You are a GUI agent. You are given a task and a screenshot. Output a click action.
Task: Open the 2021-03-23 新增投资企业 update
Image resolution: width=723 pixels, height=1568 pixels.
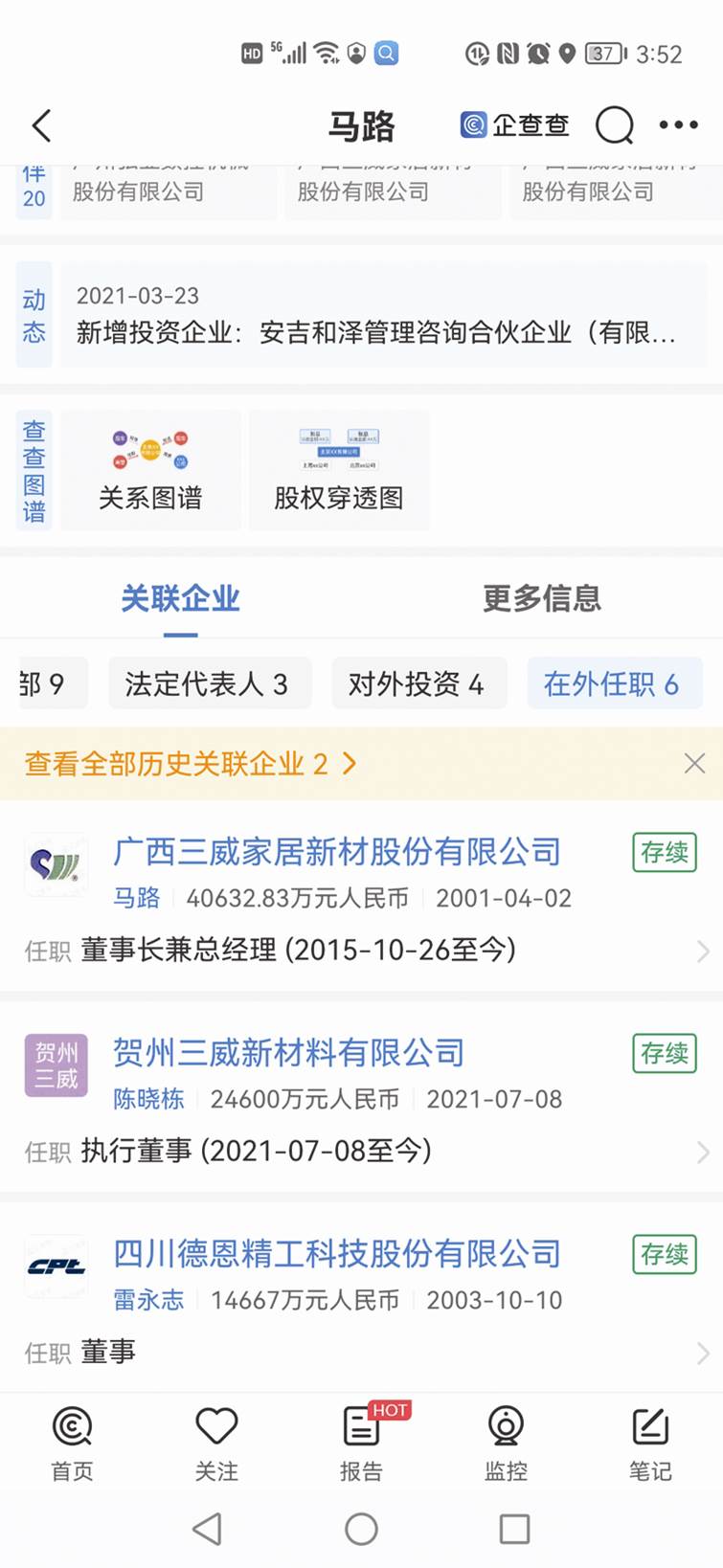[x=378, y=317]
